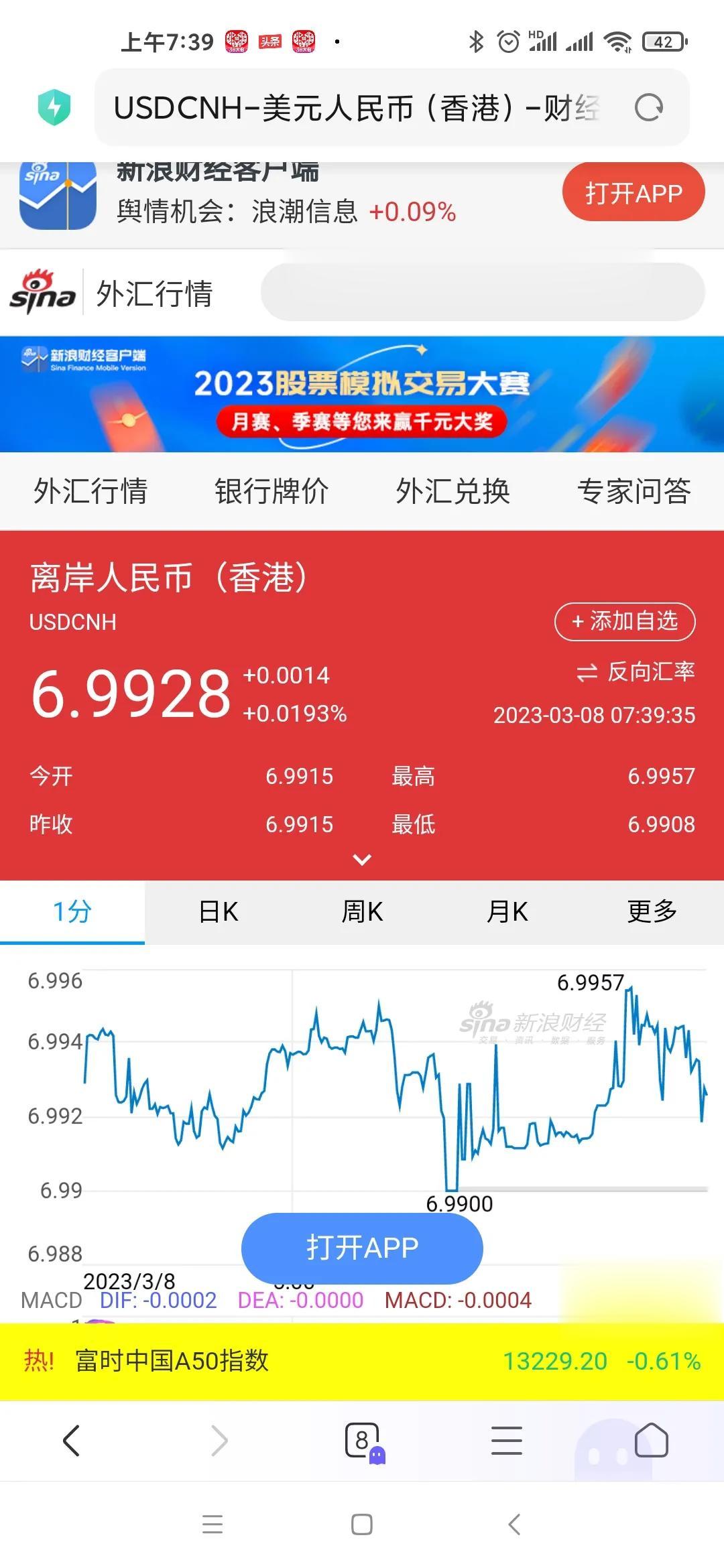Add USDCNH via 添加自选

click(x=624, y=621)
